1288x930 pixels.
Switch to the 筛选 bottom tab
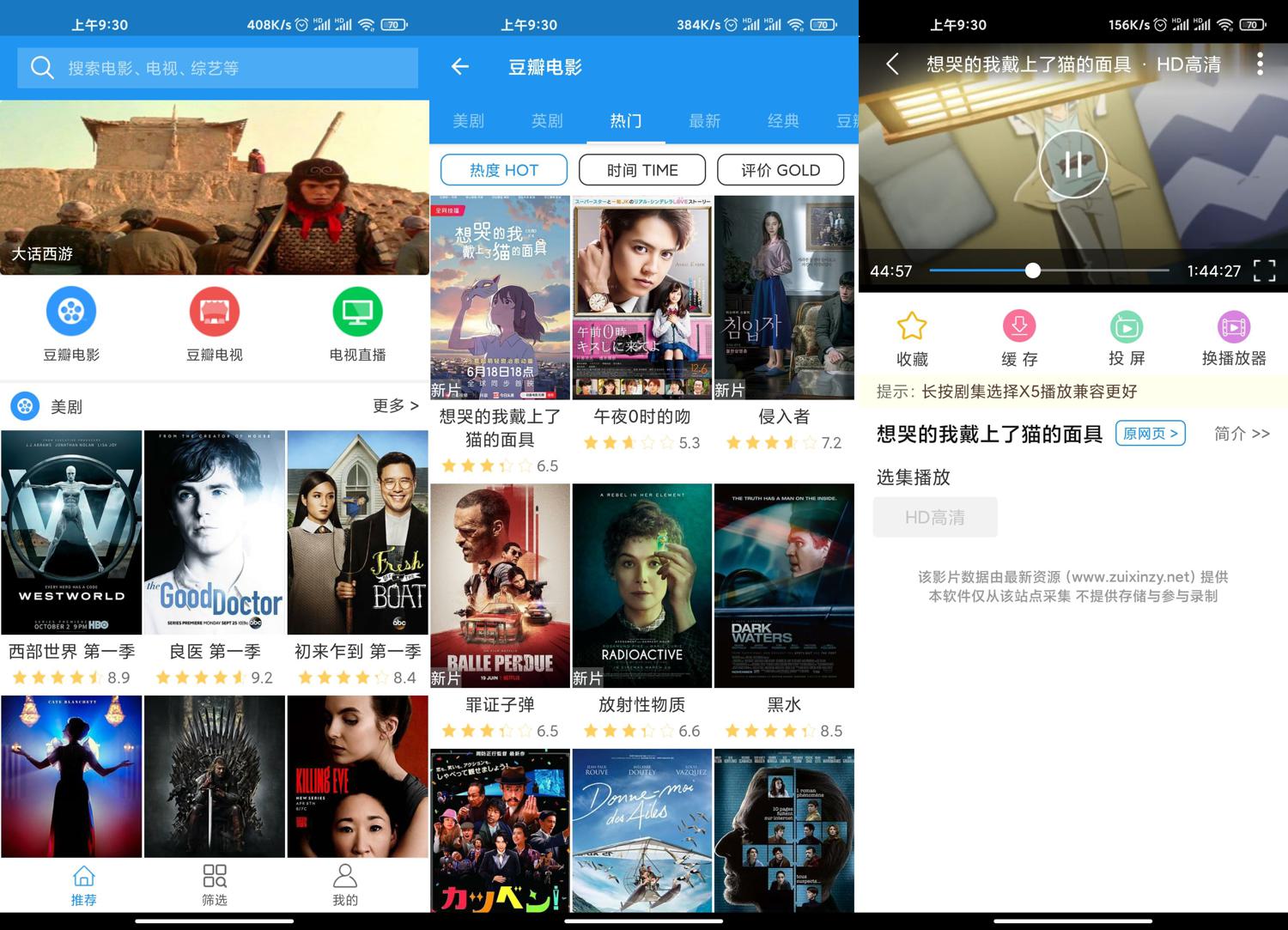click(x=214, y=884)
